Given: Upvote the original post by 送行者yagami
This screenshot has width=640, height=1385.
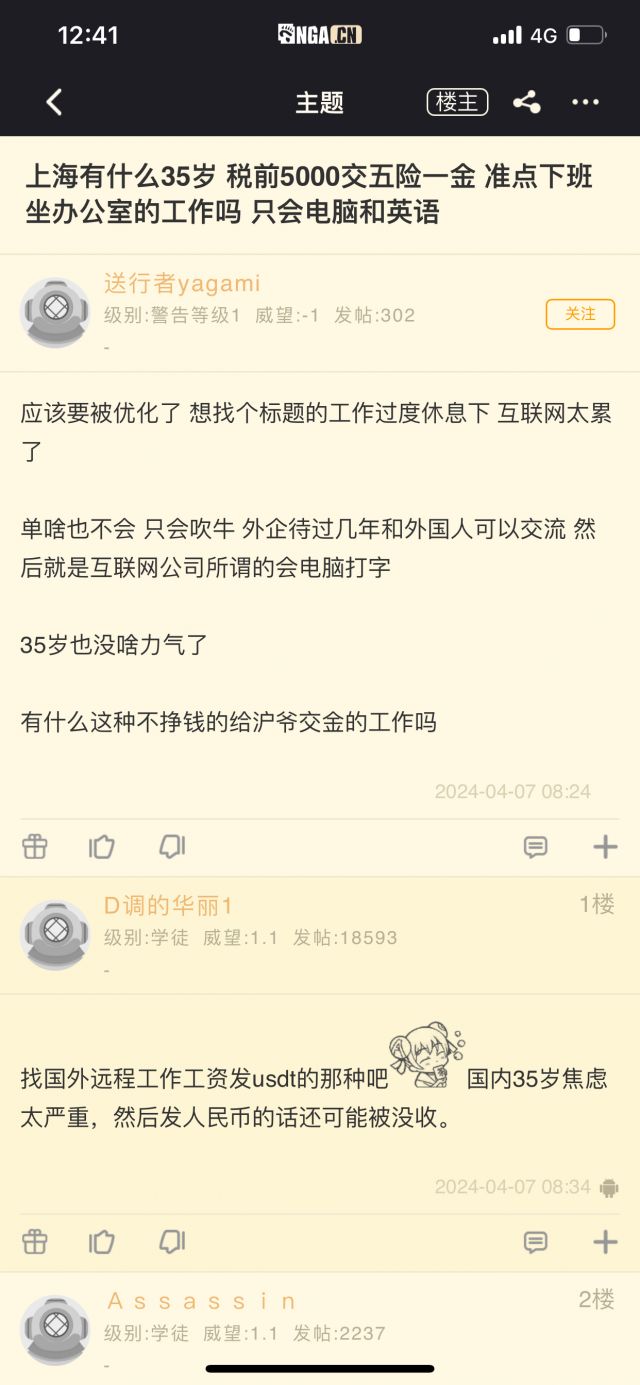Looking at the screenshot, I should [x=101, y=847].
